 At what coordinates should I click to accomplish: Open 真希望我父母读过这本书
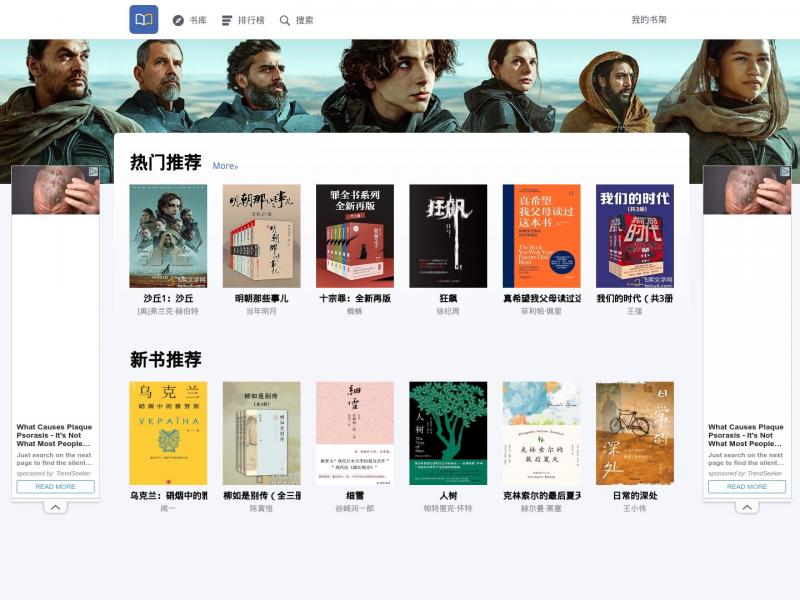(x=541, y=236)
